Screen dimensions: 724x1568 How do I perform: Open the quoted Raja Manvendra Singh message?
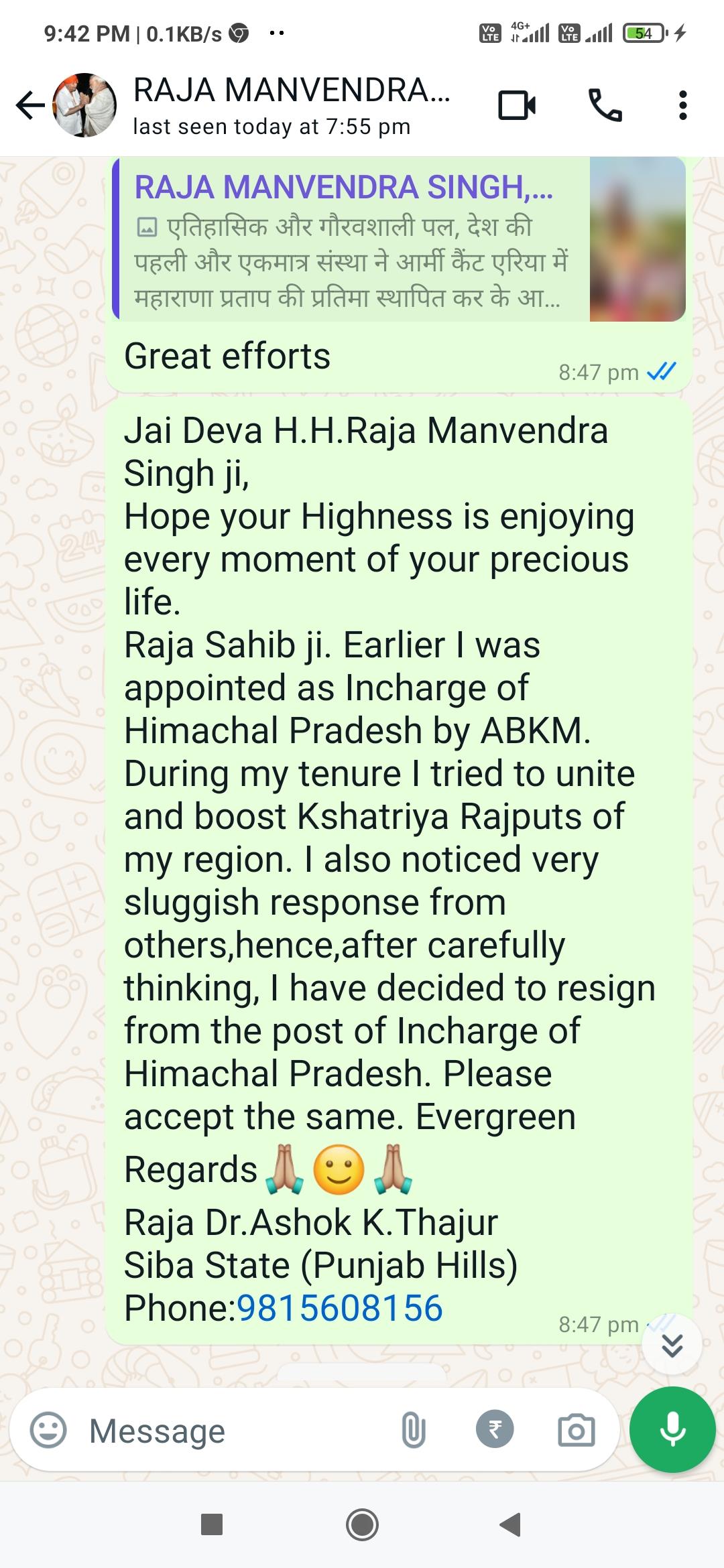(399, 239)
